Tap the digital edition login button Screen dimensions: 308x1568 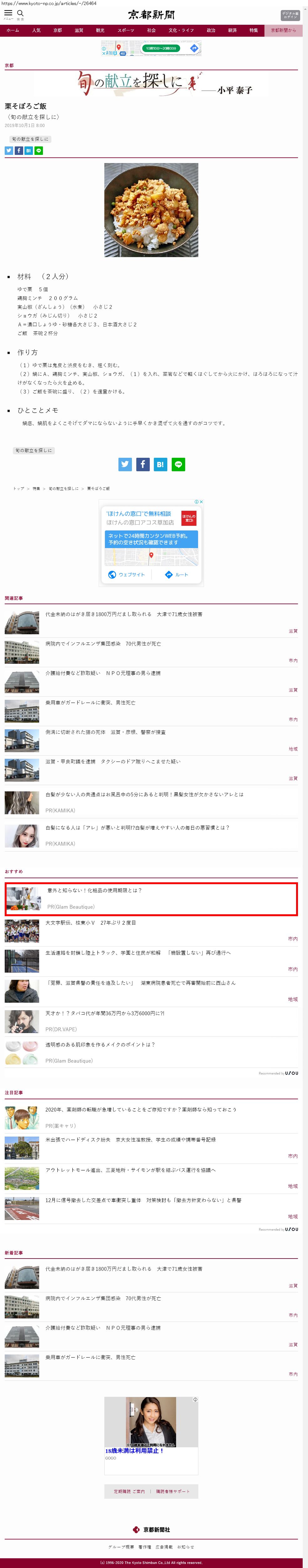[290, 15]
